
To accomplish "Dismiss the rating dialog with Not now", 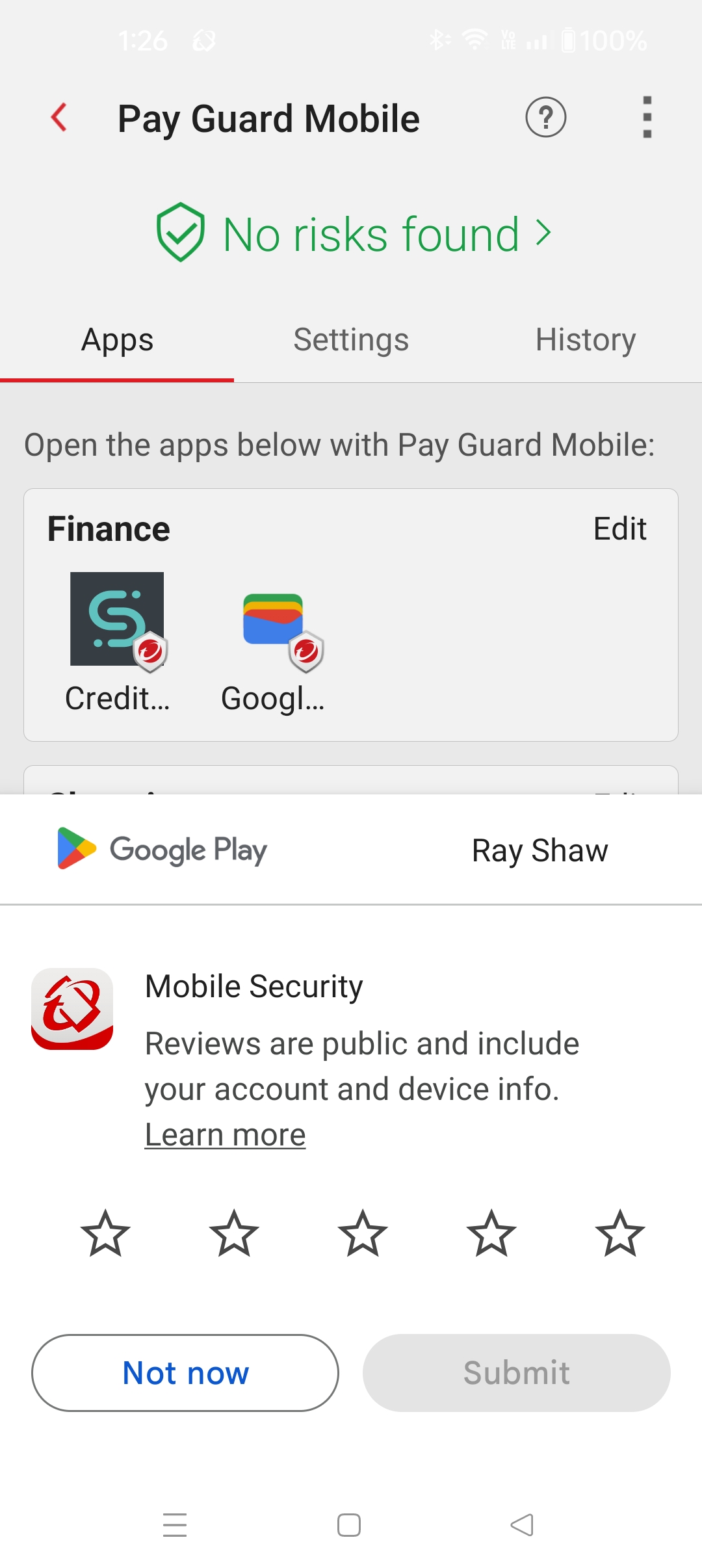I will [x=185, y=1372].
